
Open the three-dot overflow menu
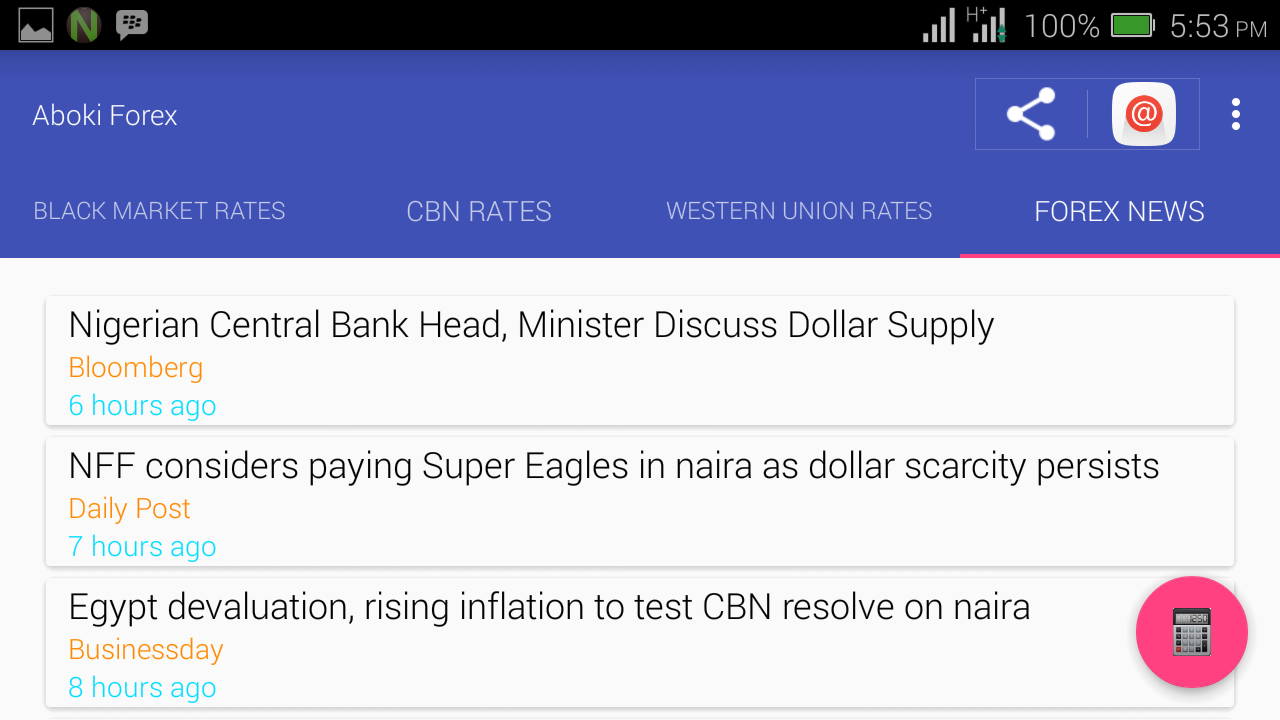pyautogui.click(x=1236, y=114)
